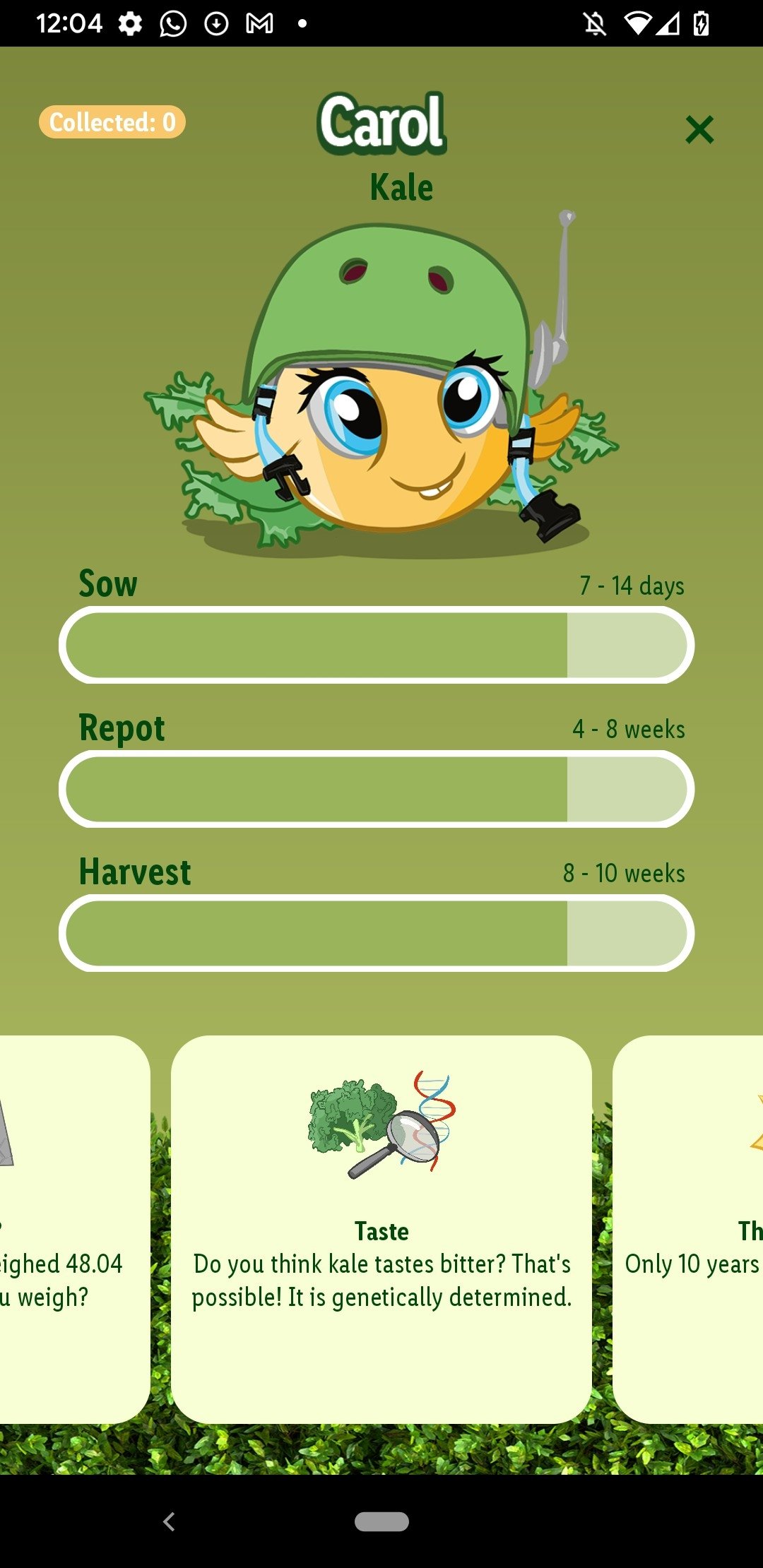Go back using the system back arrow
Image resolution: width=763 pixels, height=1568 pixels.
(169, 1521)
